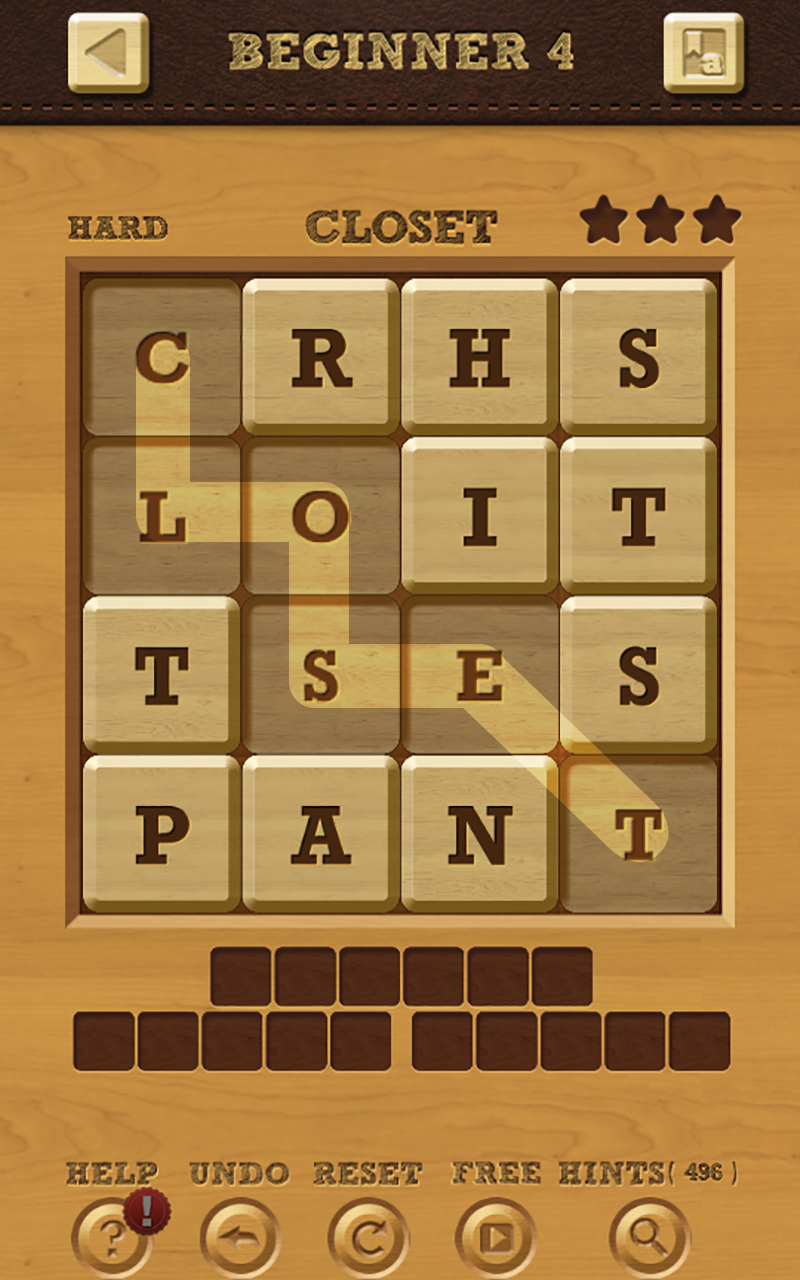This screenshot has height=1280, width=800.
Task: Choose the letter tile I
Action: pos(480,516)
